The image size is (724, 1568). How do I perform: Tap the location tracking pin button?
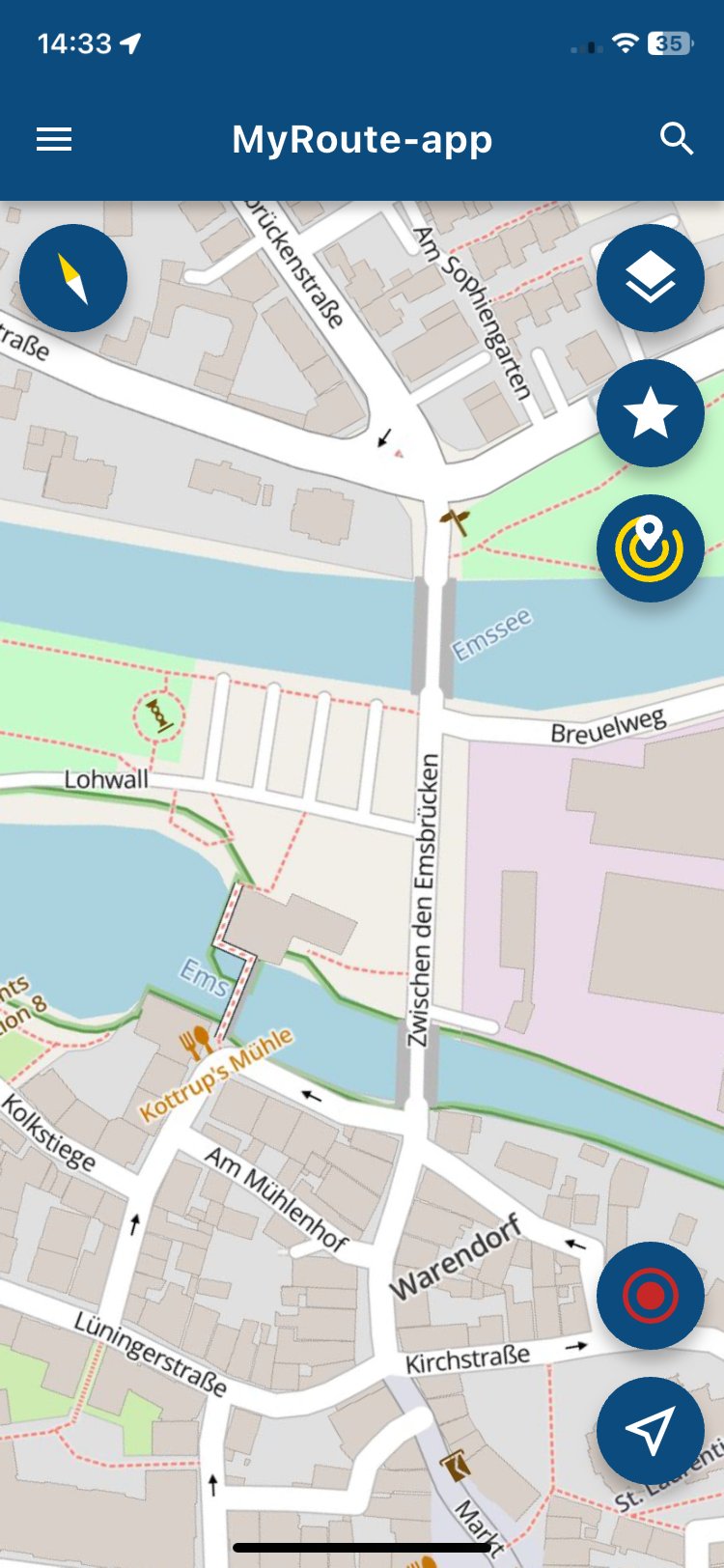coord(650,548)
